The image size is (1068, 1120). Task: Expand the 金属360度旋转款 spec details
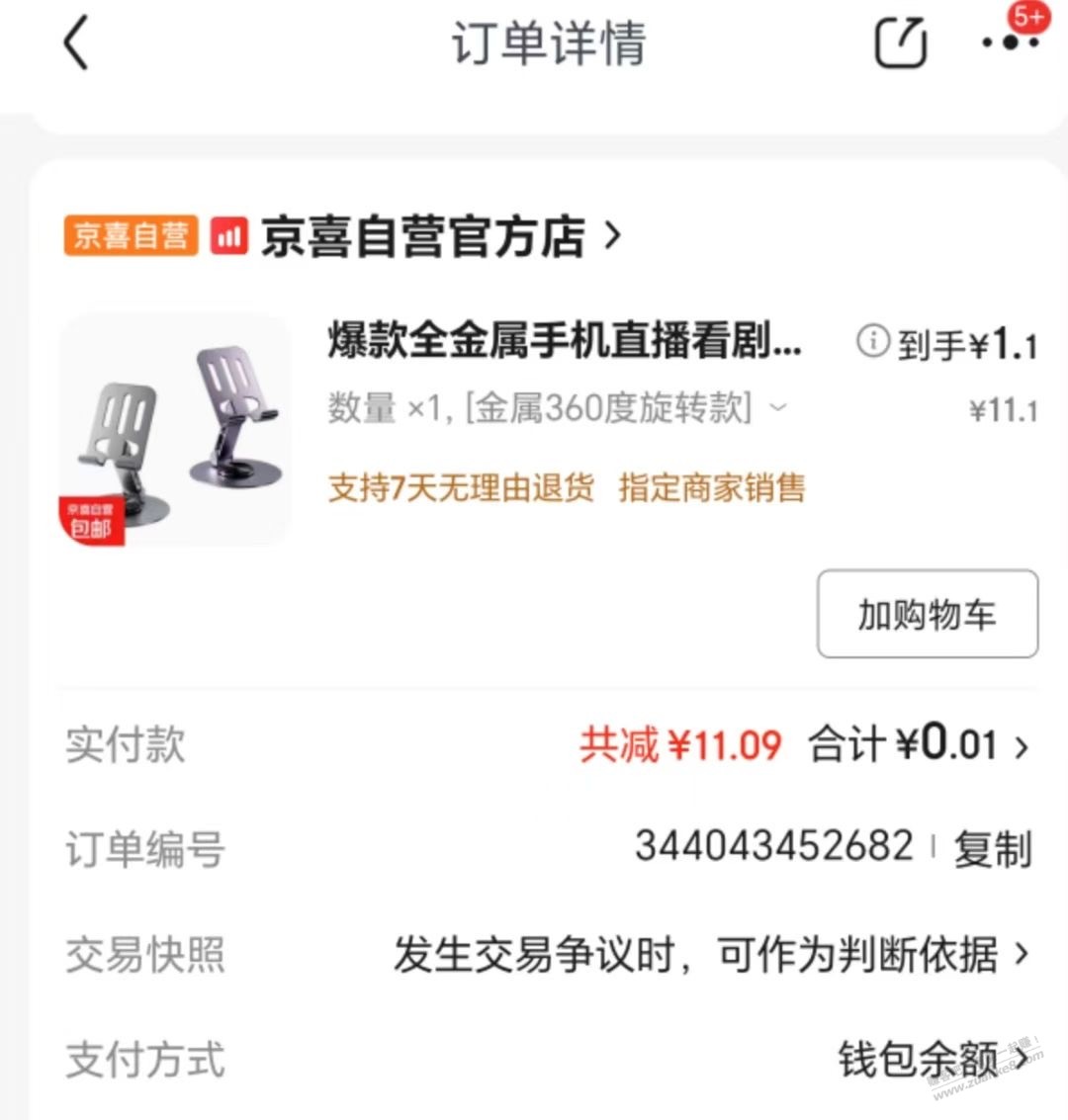[x=779, y=407]
